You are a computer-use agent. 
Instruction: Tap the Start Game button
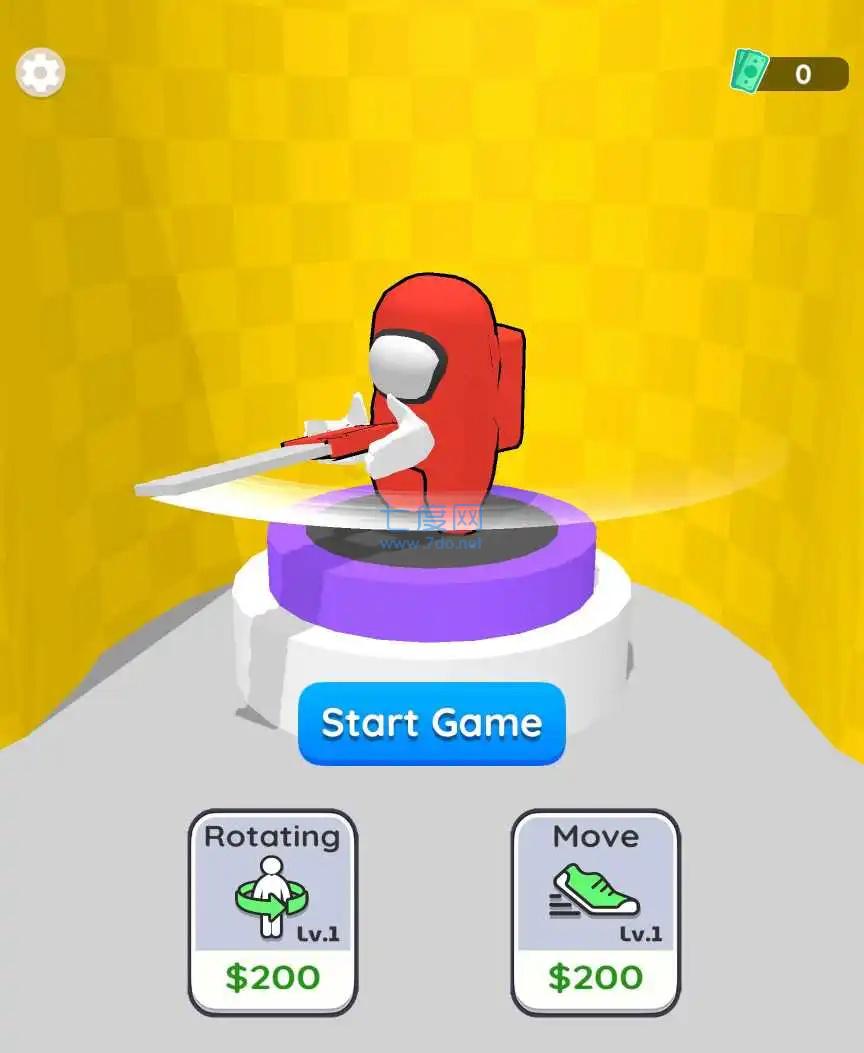click(431, 723)
